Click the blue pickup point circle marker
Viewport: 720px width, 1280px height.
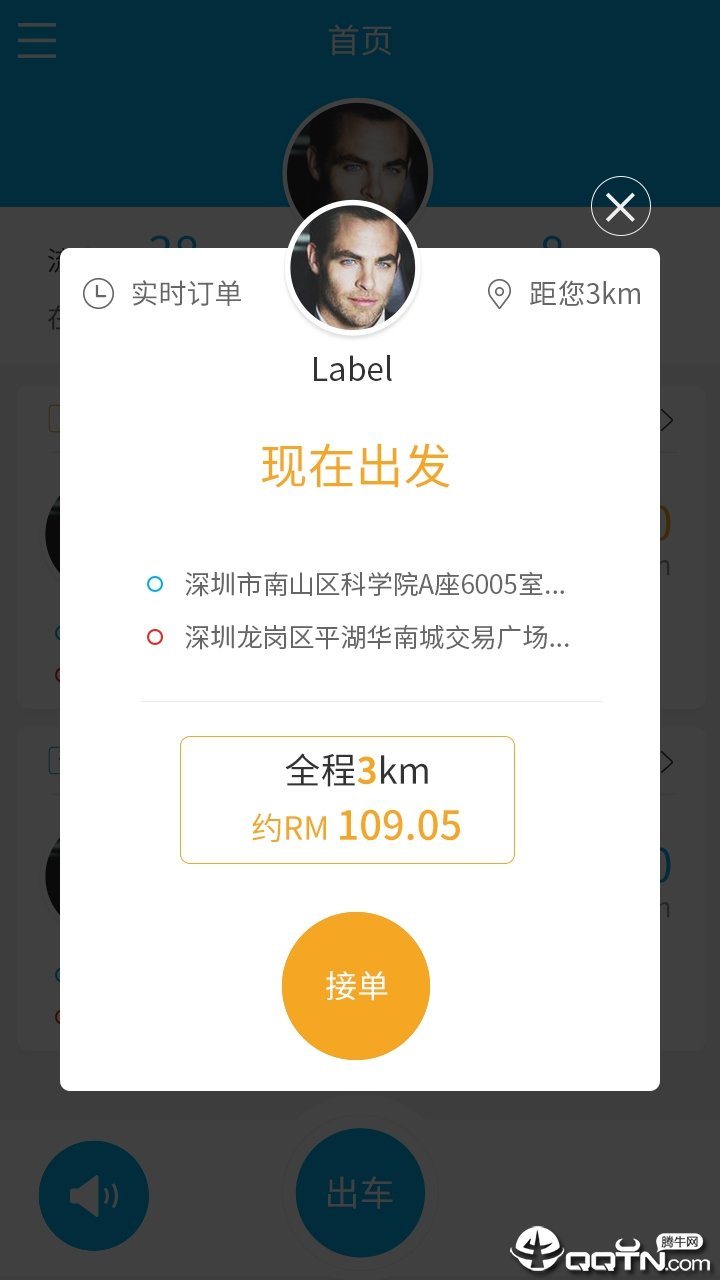[154, 584]
